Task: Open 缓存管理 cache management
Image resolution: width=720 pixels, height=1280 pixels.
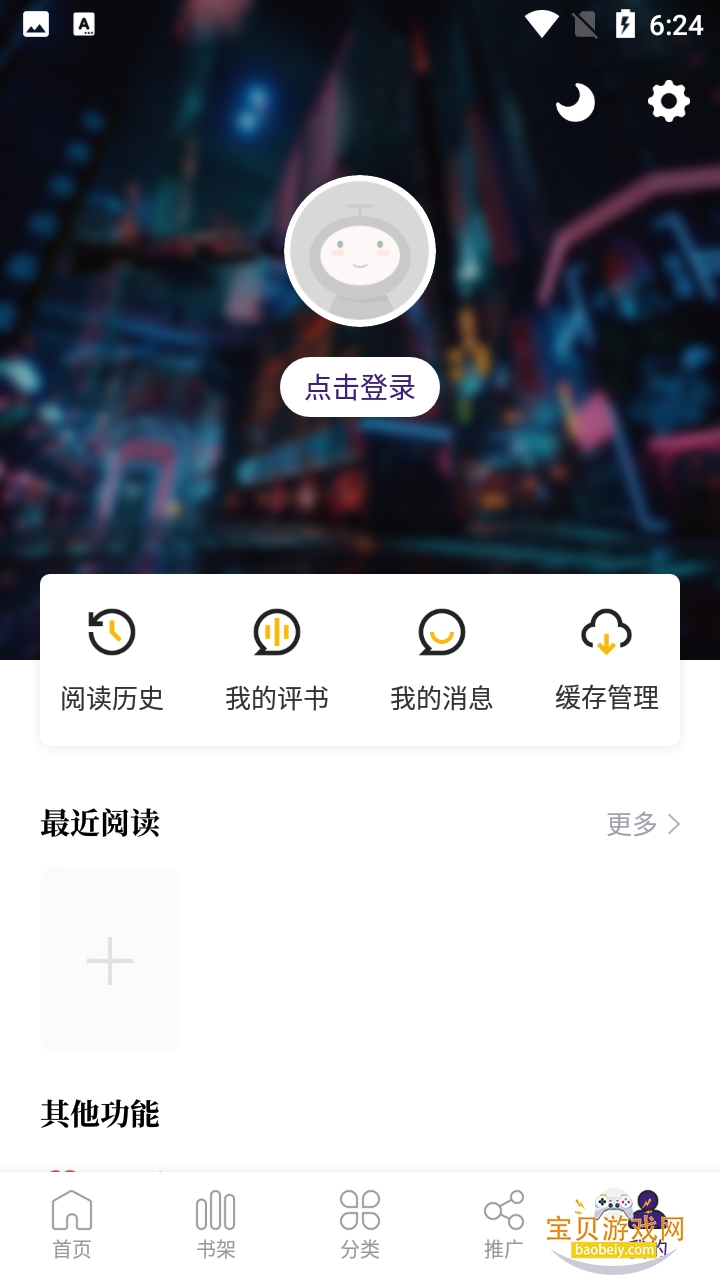Action: 607,660
